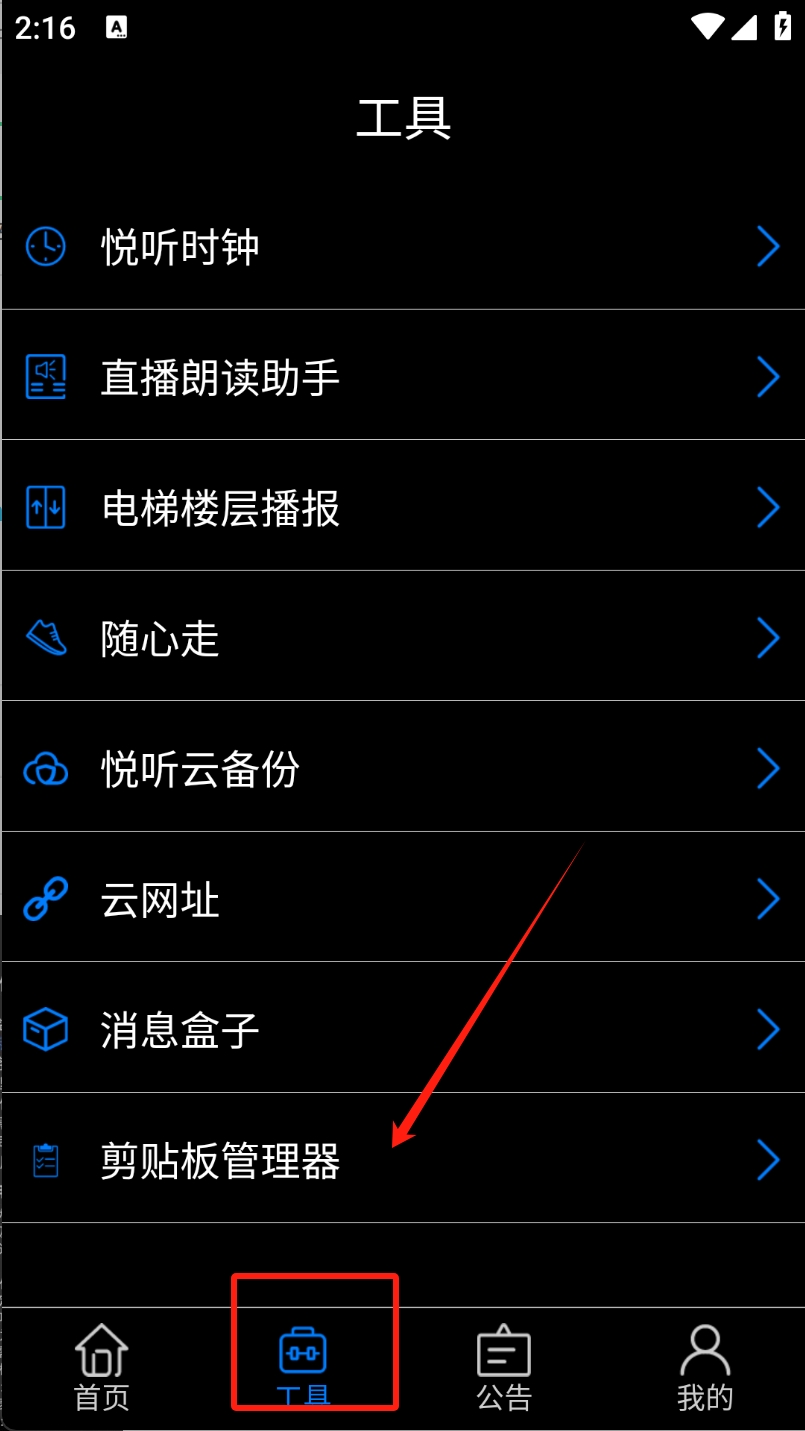This screenshot has width=805, height=1431.
Task: Open 直播朗读助手
Action: (400, 377)
